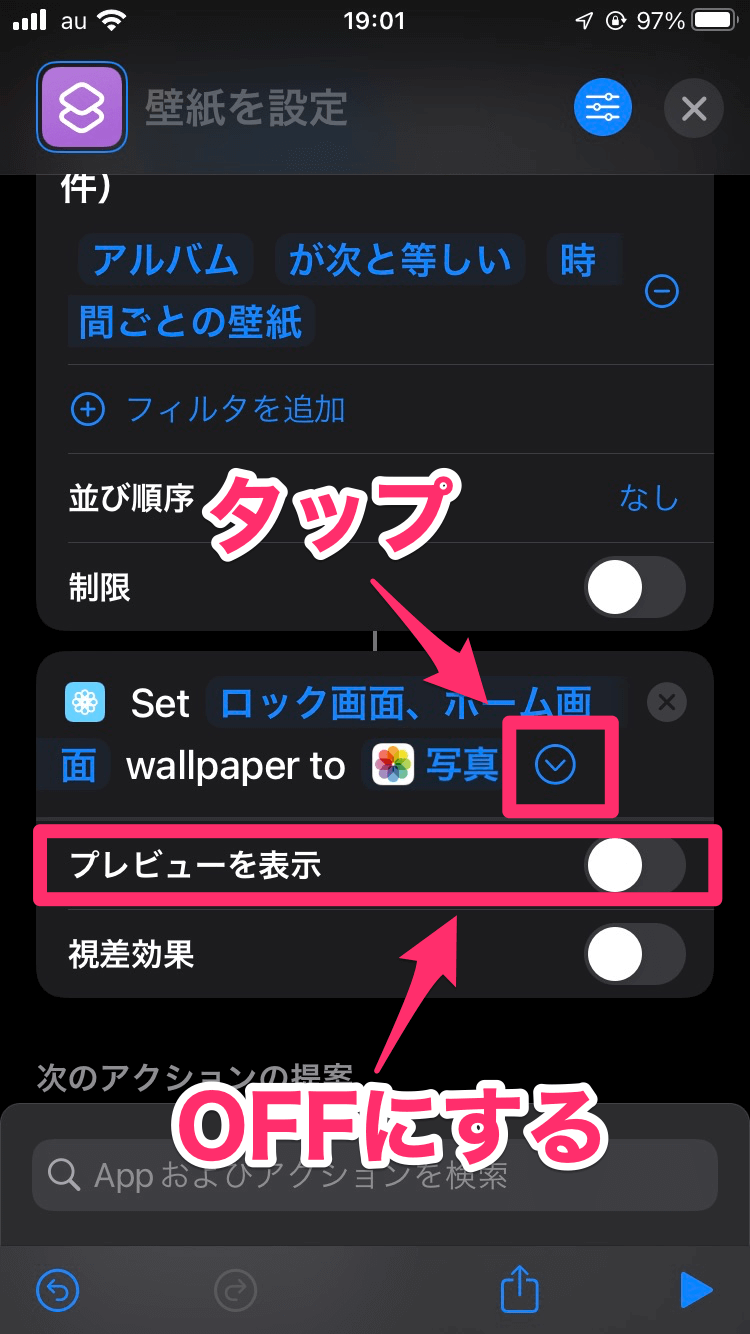Share this shortcut
The height and width of the screenshot is (1334, 750).
point(520,1290)
